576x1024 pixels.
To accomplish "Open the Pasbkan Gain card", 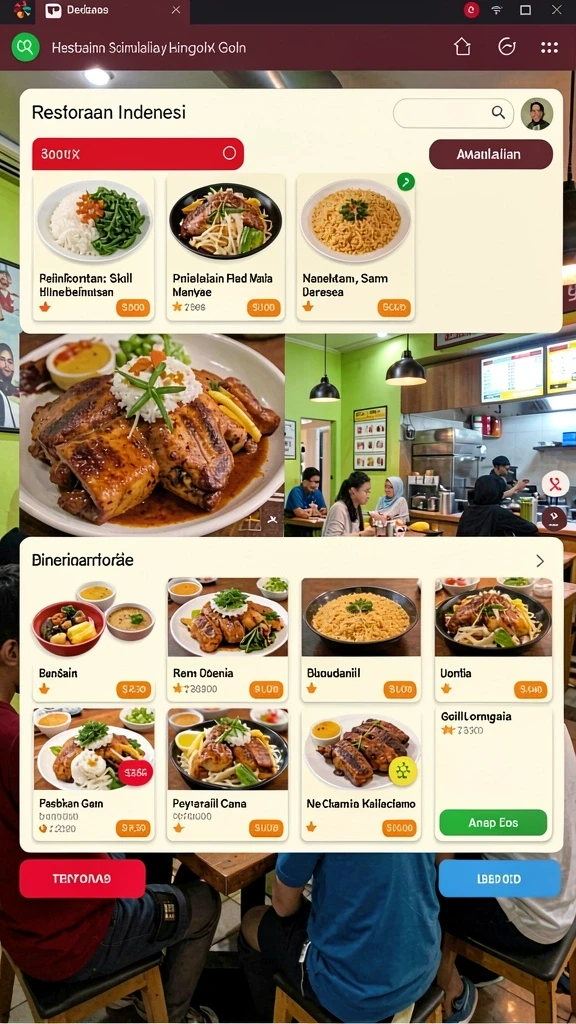I will point(93,774).
